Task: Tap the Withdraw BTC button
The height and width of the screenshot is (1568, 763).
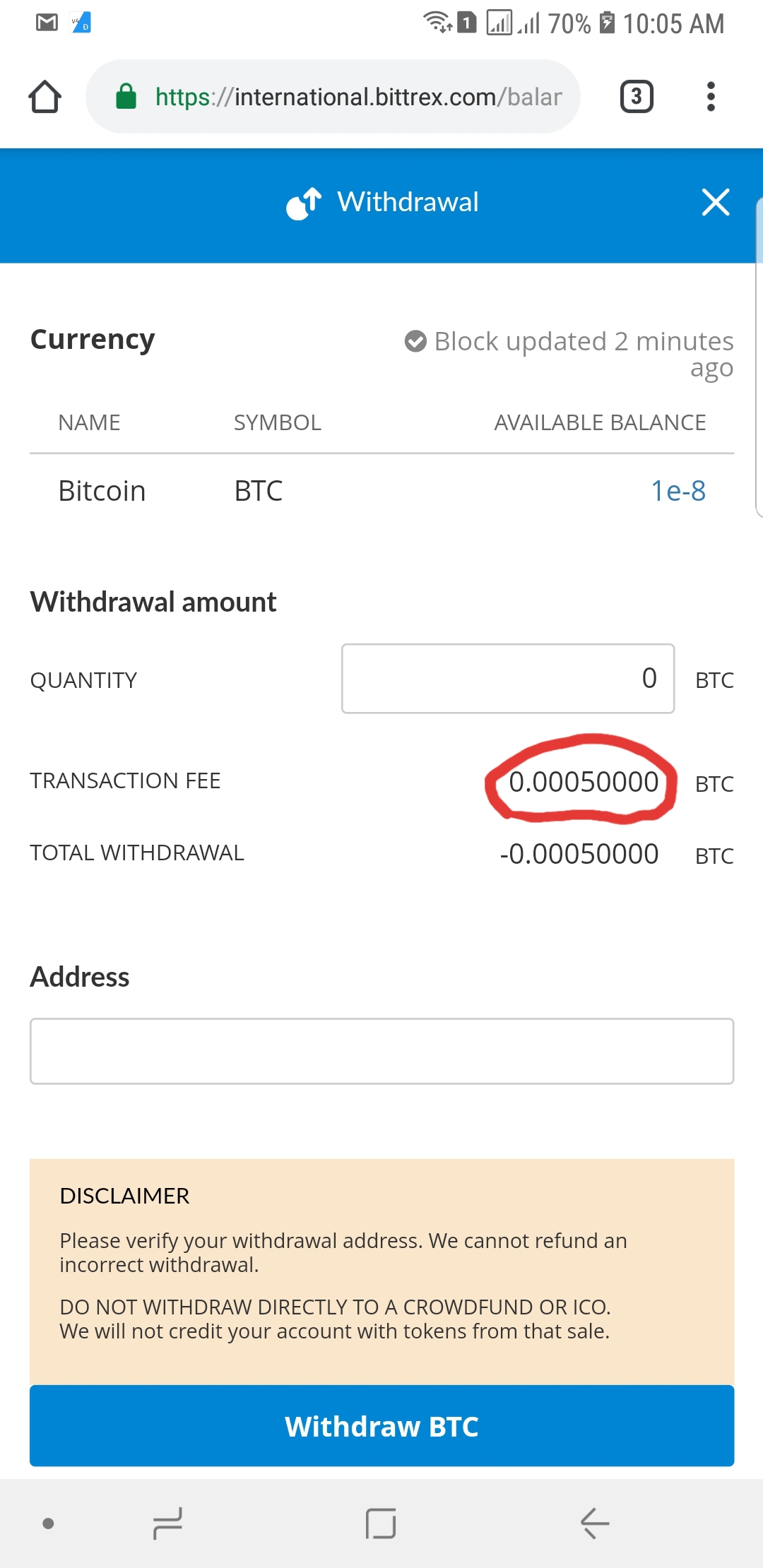Action: coord(381,1426)
